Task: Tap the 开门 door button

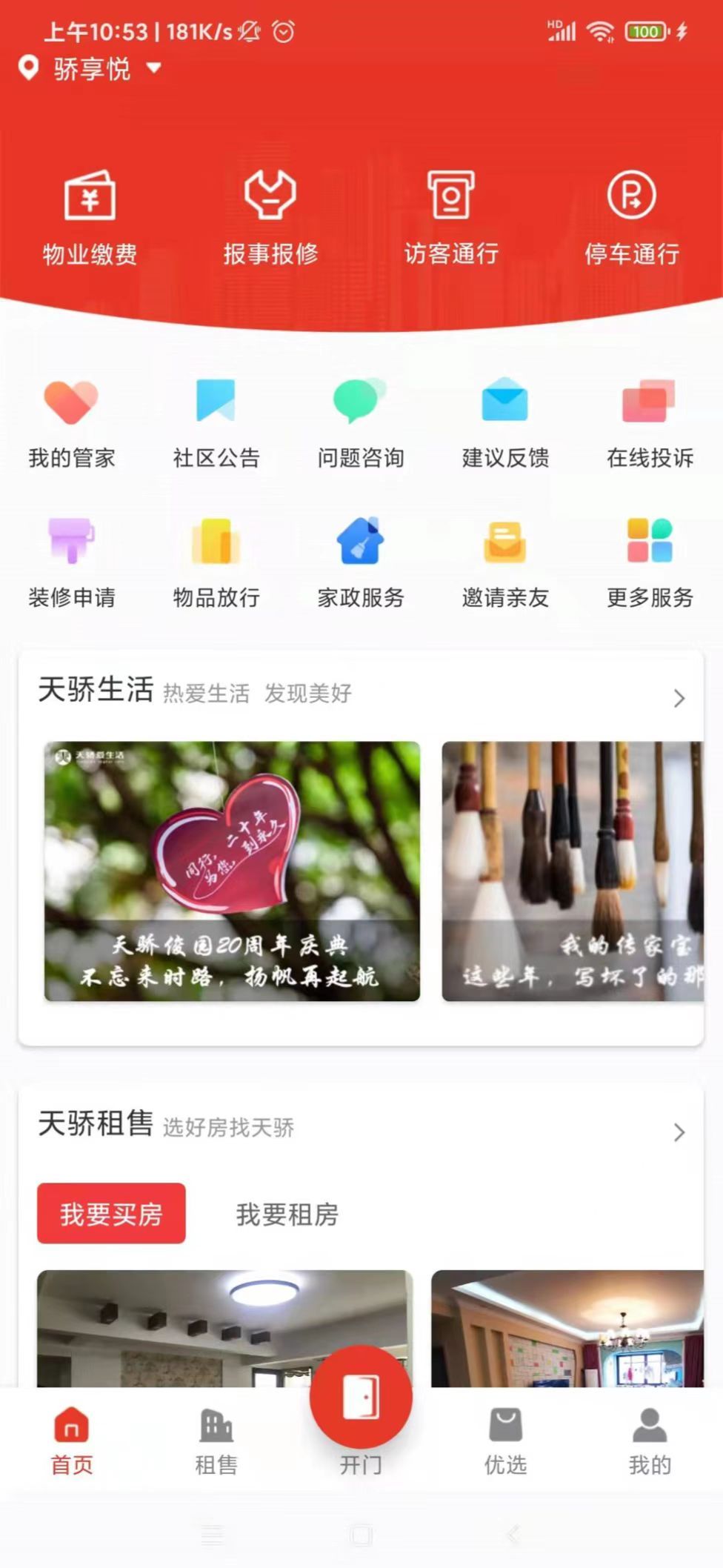Action: point(361,1398)
